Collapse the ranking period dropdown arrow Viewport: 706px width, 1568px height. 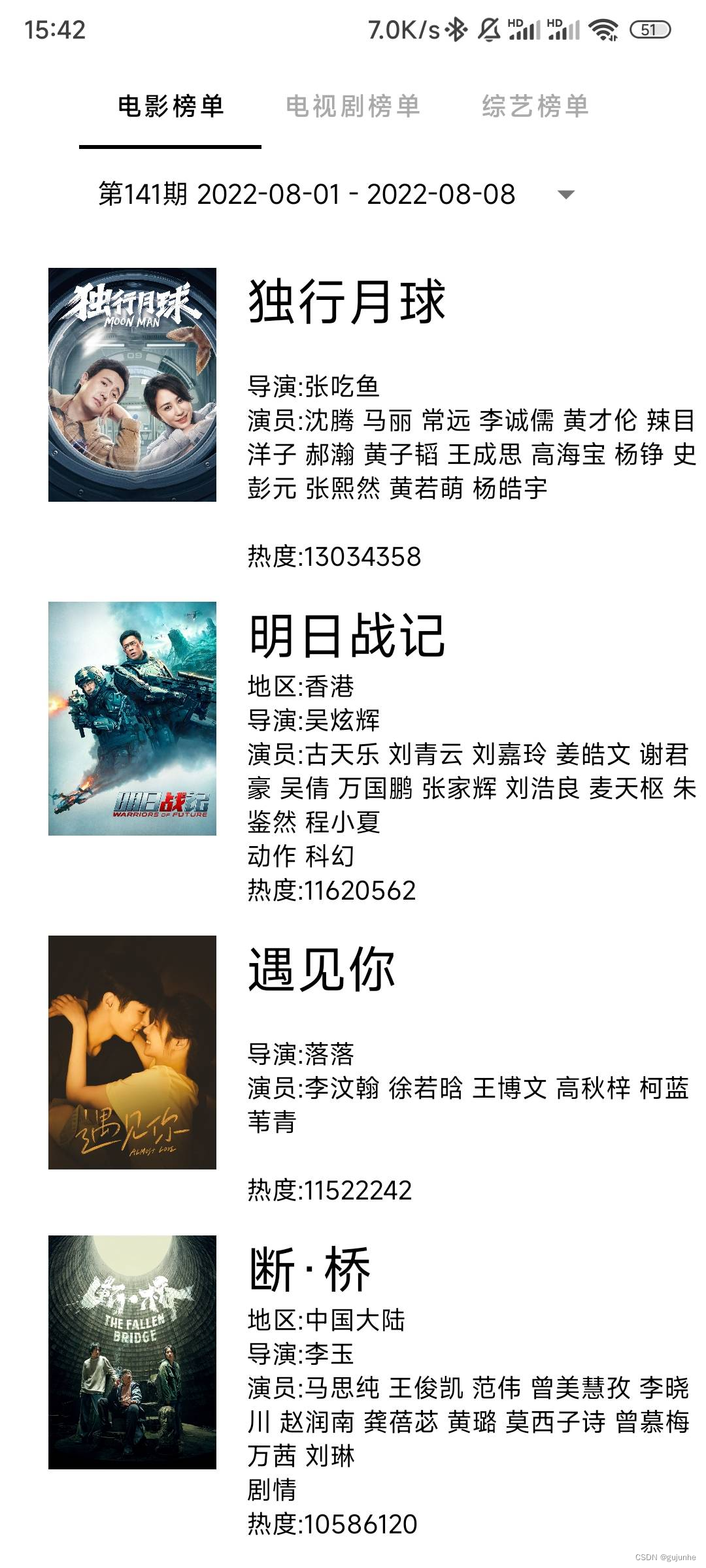coord(567,194)
